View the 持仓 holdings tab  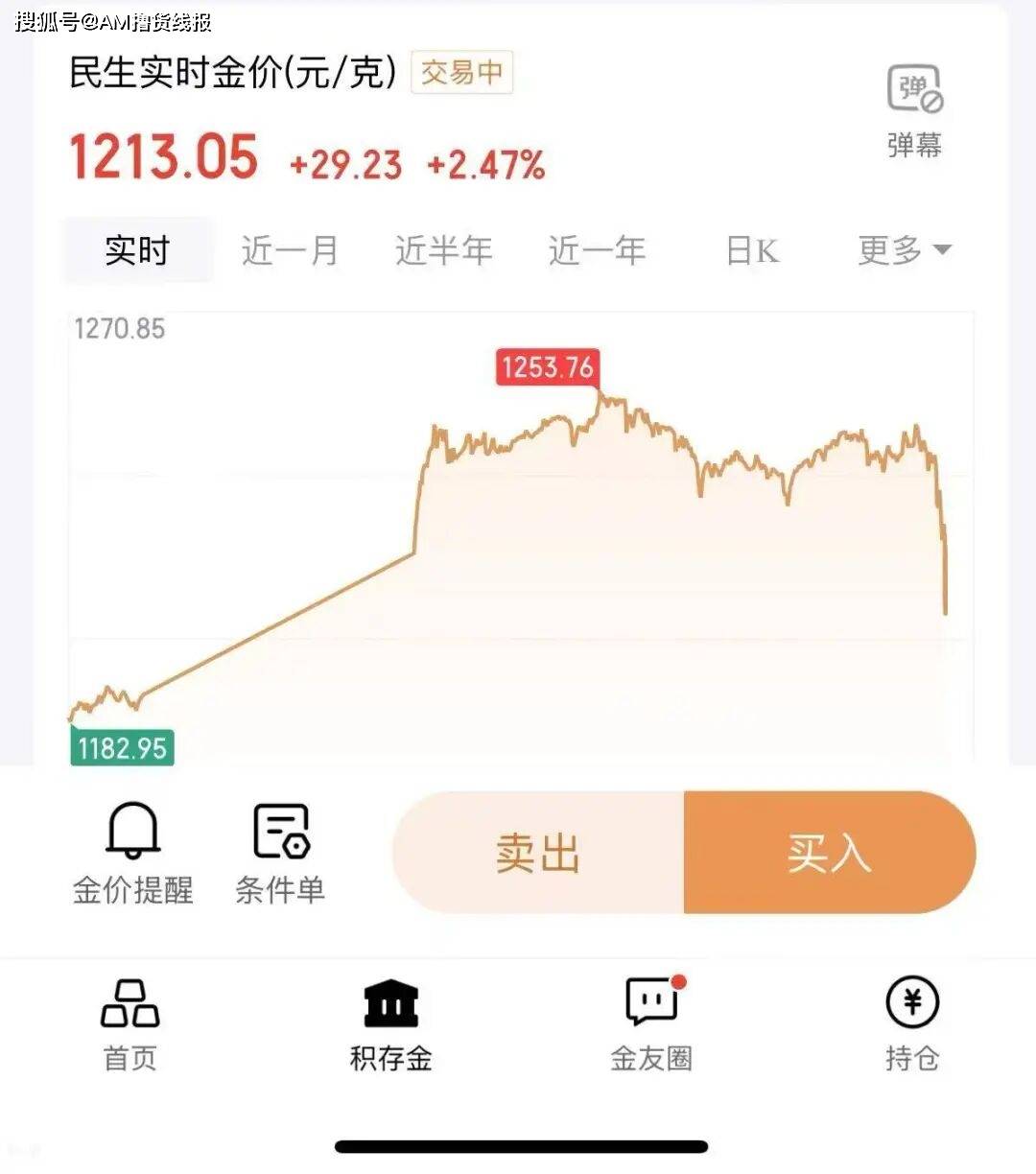(x=911, y=1024)
